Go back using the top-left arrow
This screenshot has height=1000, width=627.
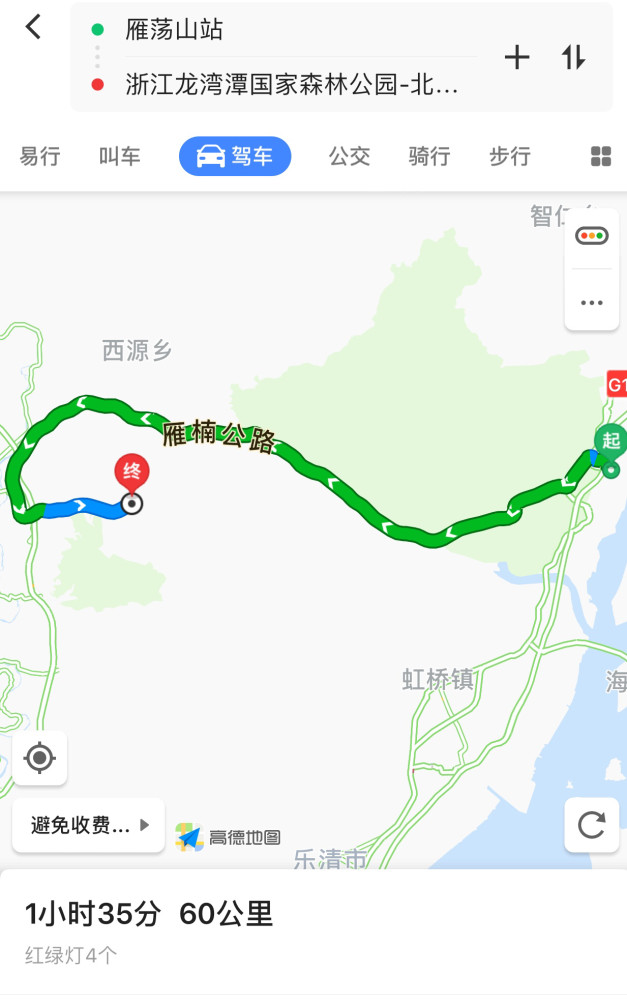(x=33, y=27)
